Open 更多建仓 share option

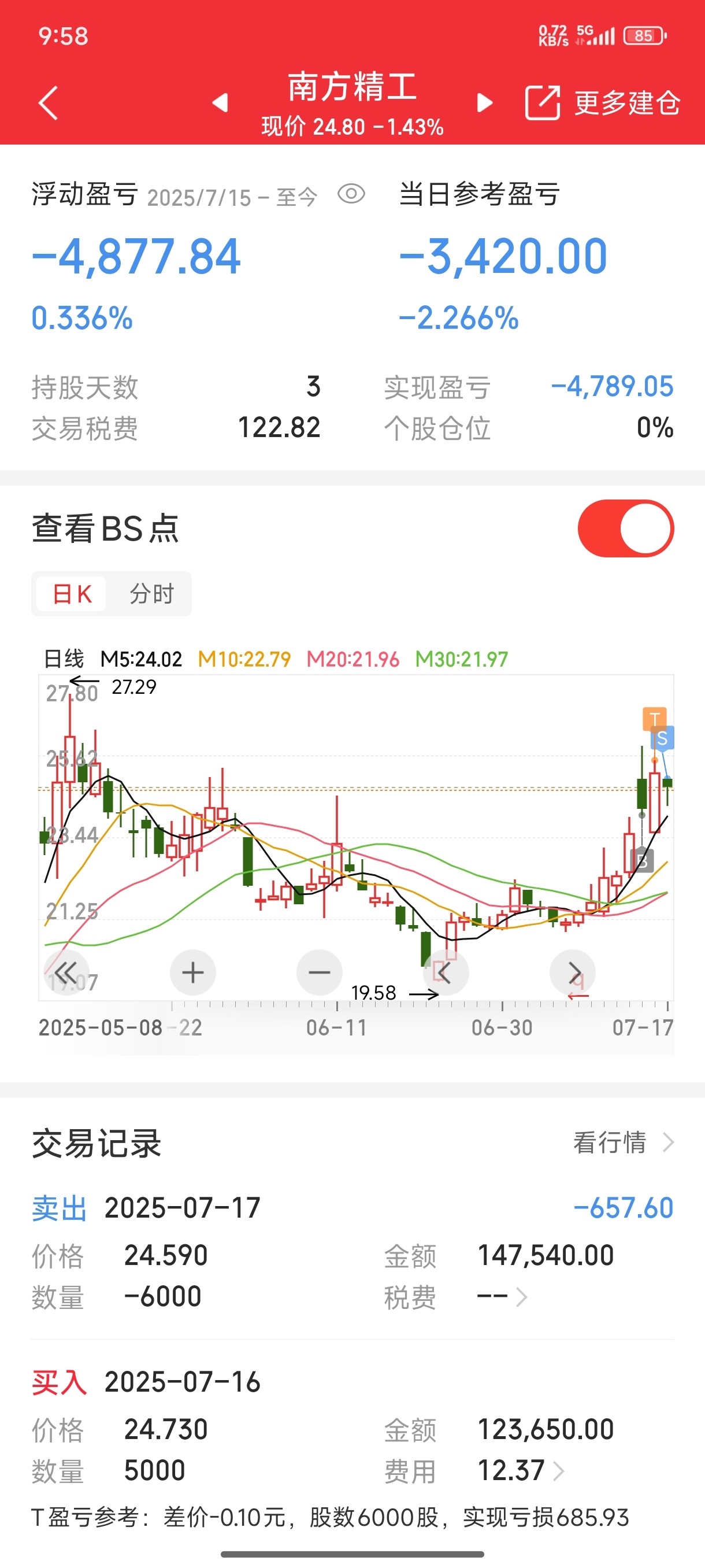pos(602,102)
